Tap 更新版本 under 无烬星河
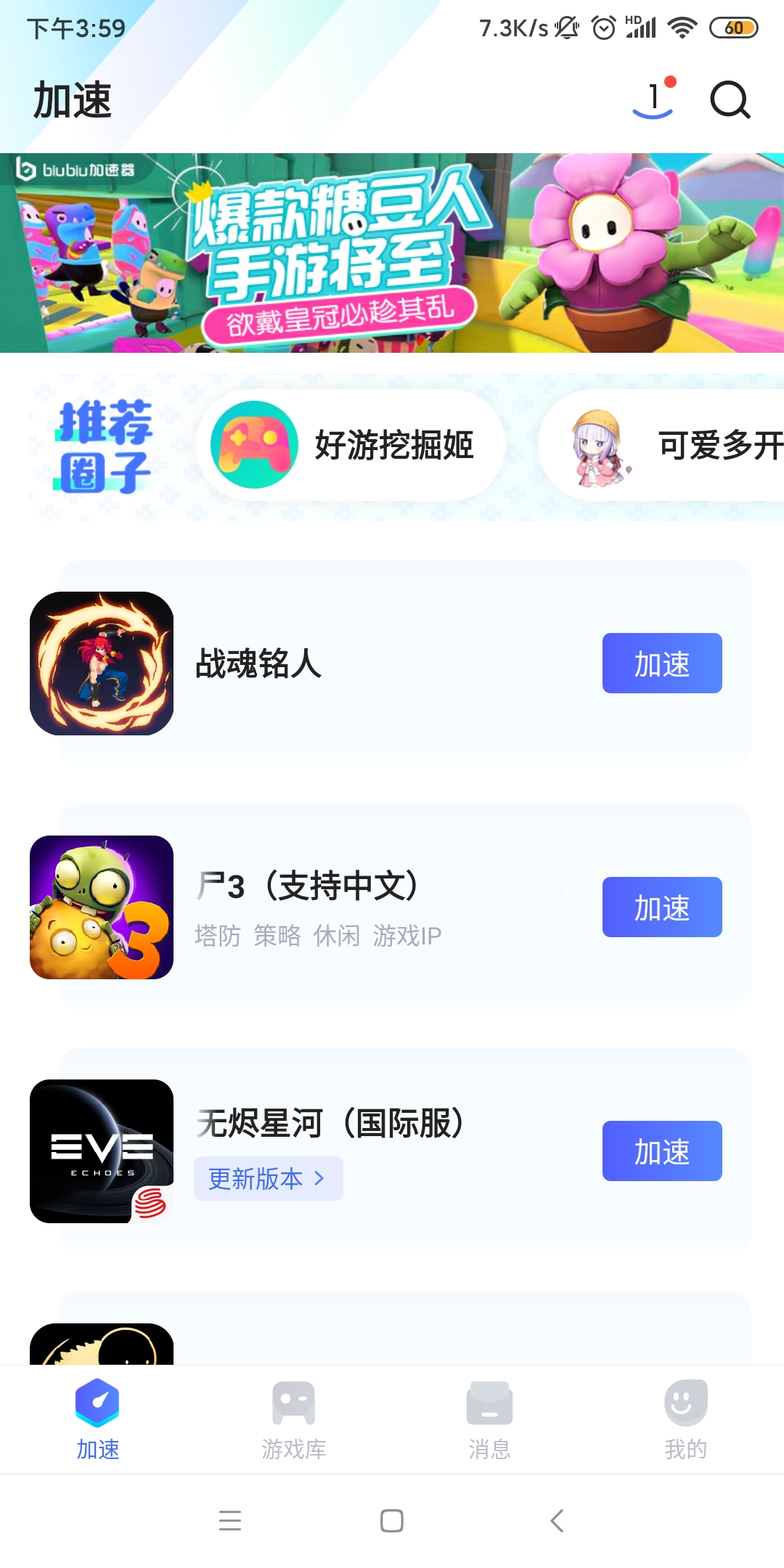 click(x=268, y=1178)
